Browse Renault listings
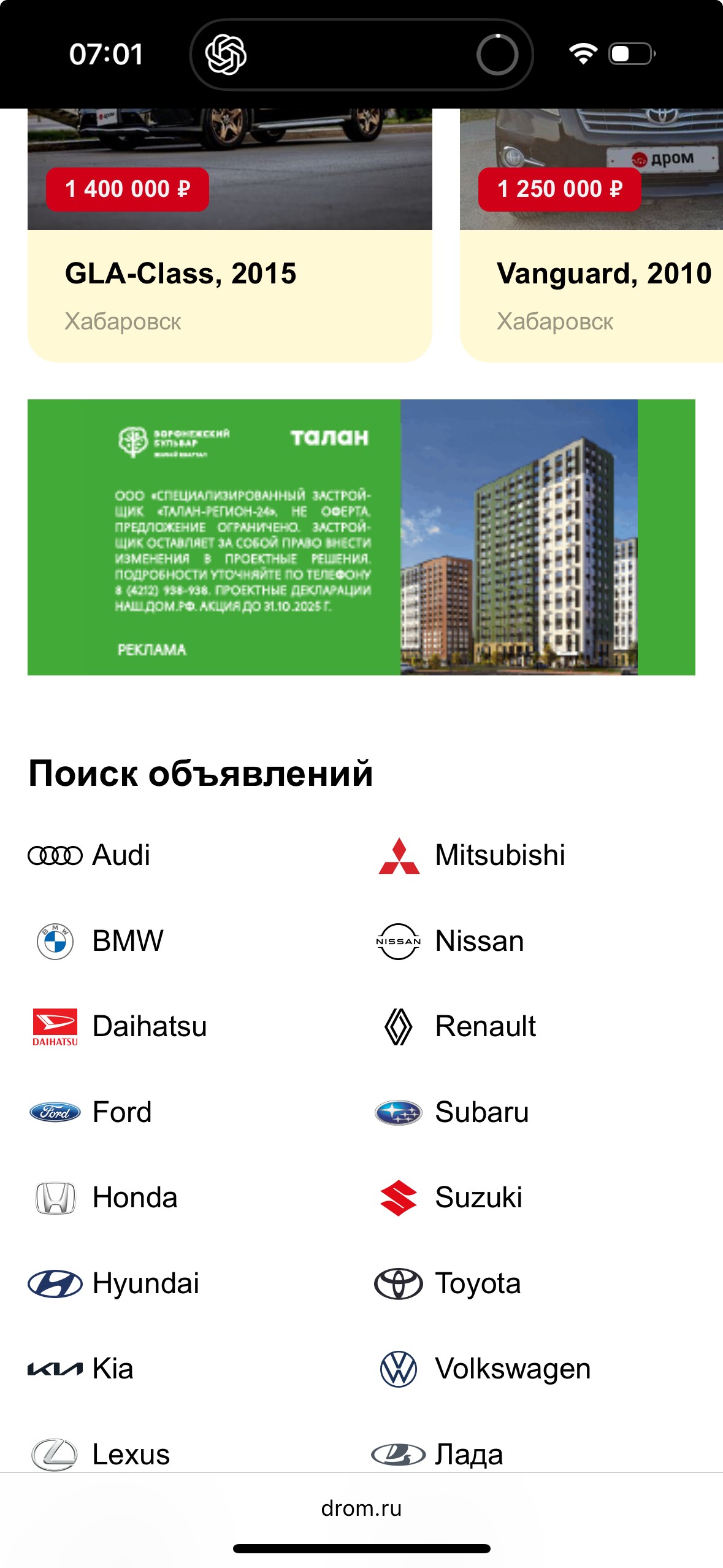 click(484, 1027)
